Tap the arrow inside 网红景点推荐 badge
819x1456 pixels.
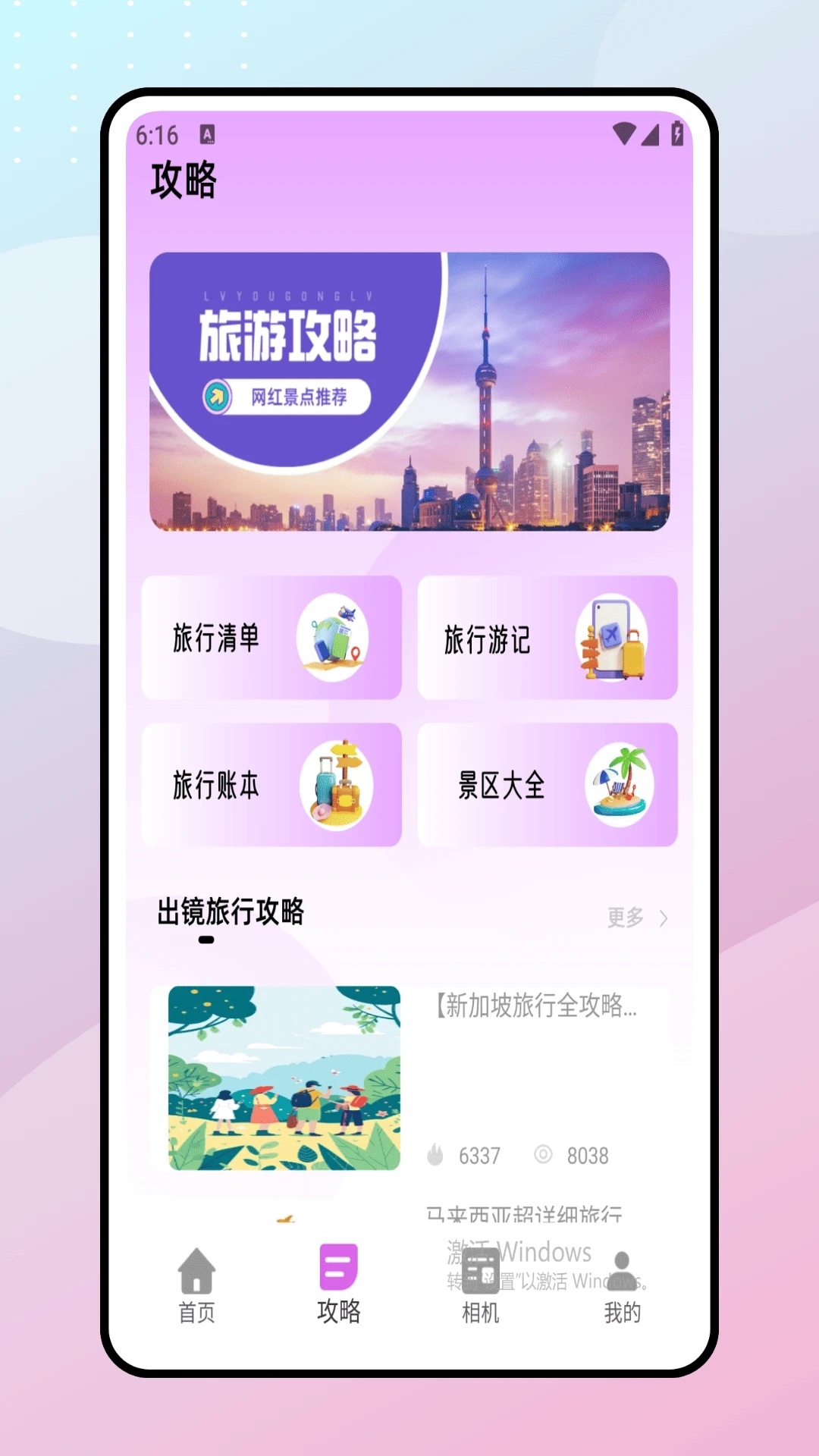216,395
